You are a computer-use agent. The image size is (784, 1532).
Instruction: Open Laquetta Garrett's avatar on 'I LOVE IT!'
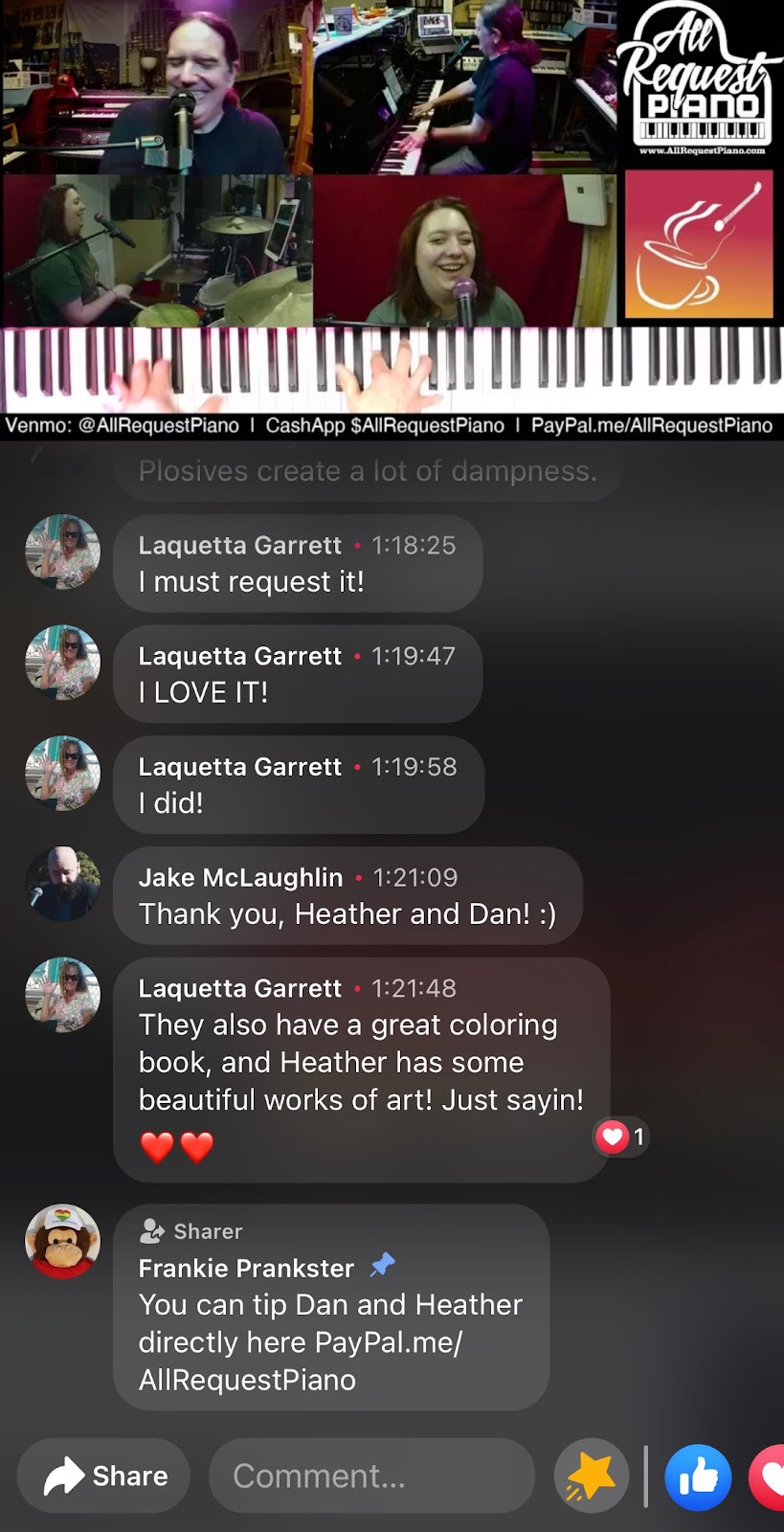click(62, 663)
